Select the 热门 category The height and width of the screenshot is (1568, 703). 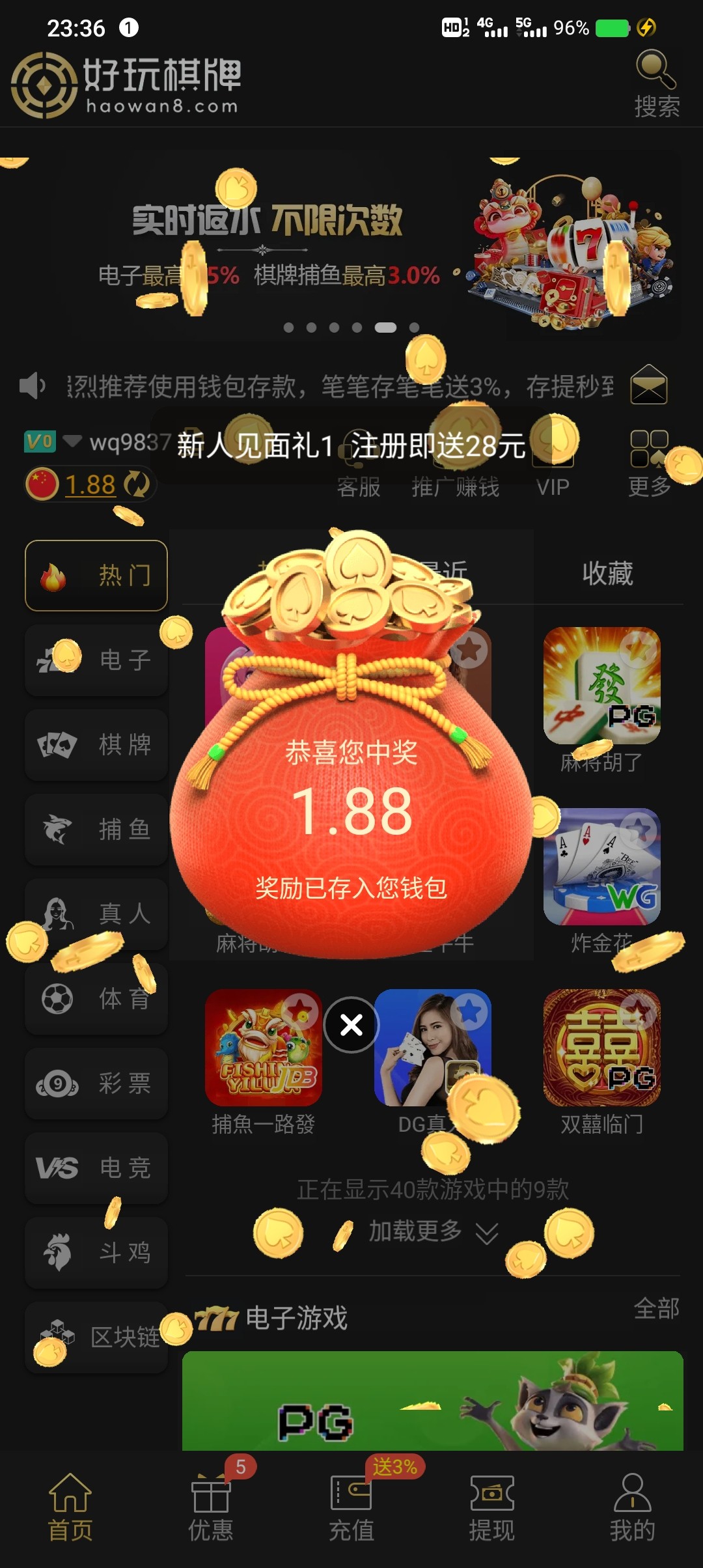[96, 576]
